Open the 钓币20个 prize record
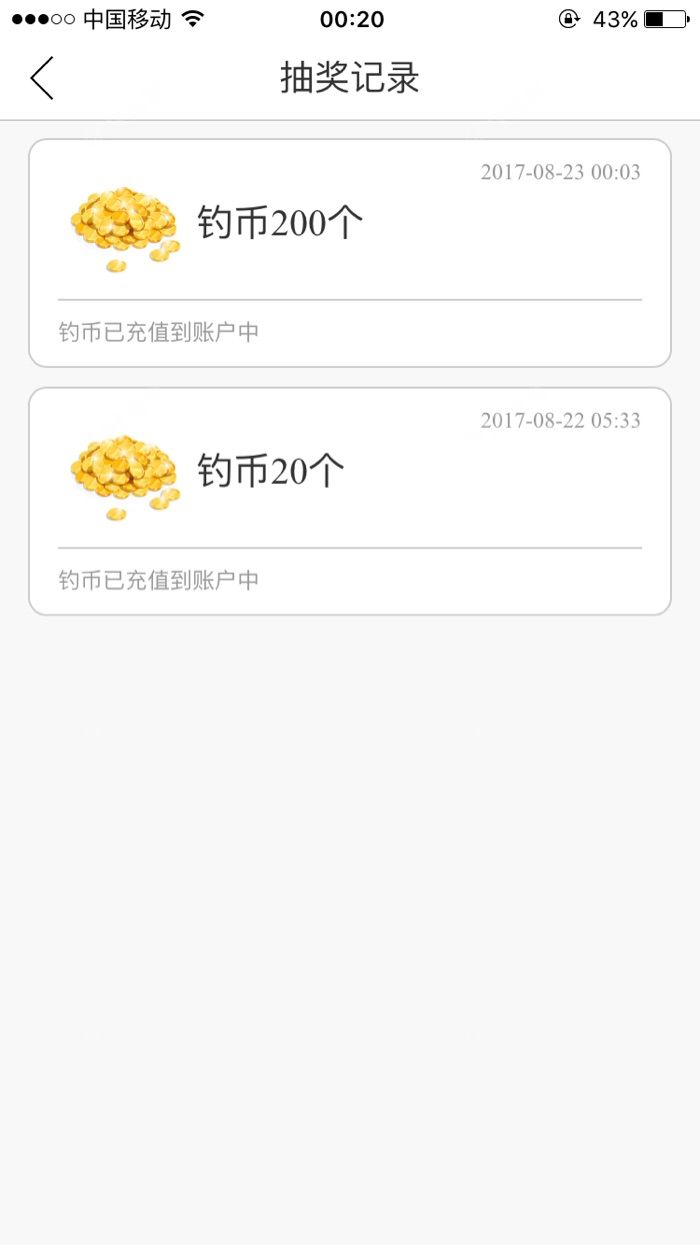700x1246 pixels. click(x=349, y=501)
